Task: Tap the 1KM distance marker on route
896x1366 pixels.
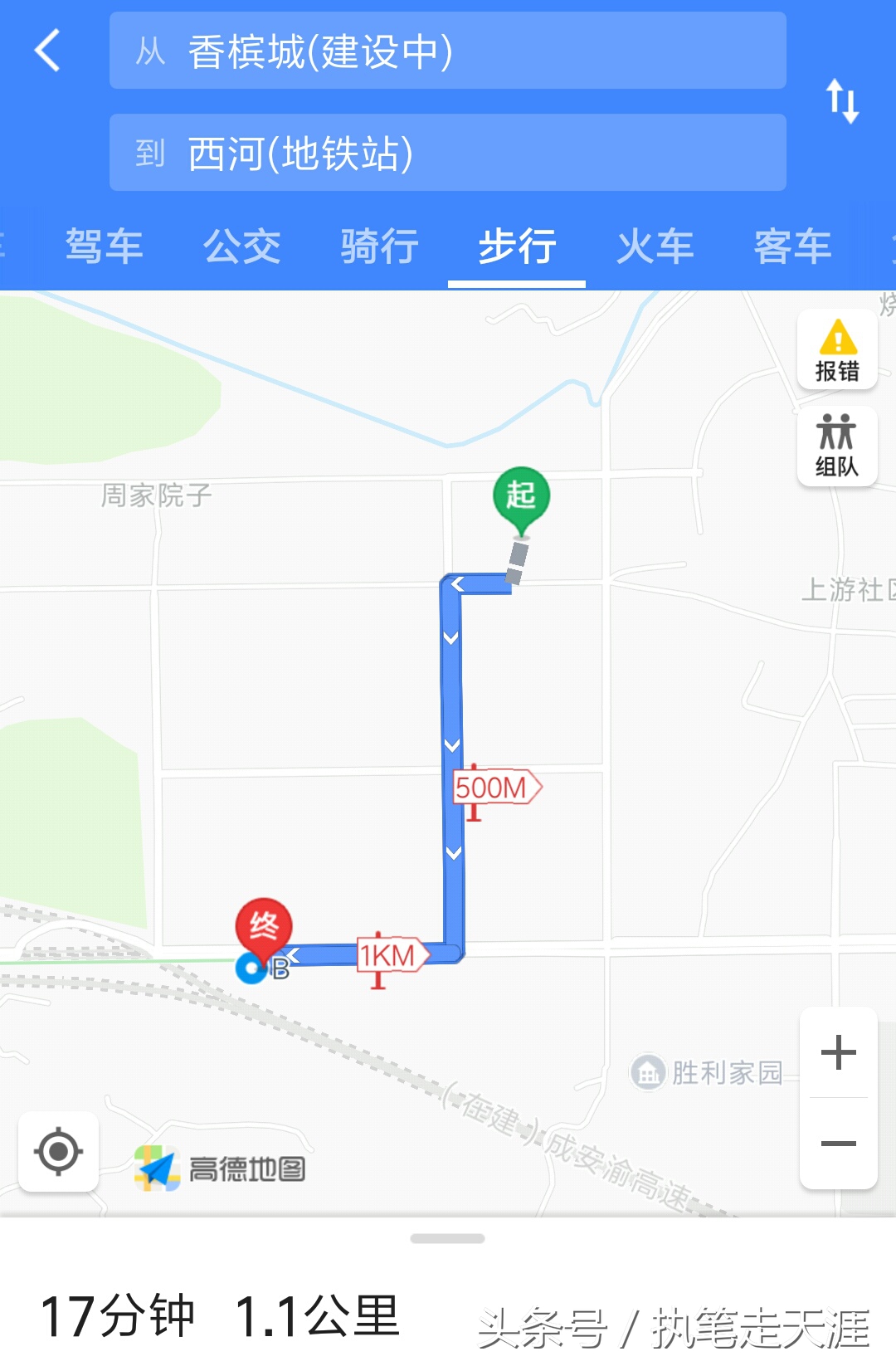Action: click(387, 954)
